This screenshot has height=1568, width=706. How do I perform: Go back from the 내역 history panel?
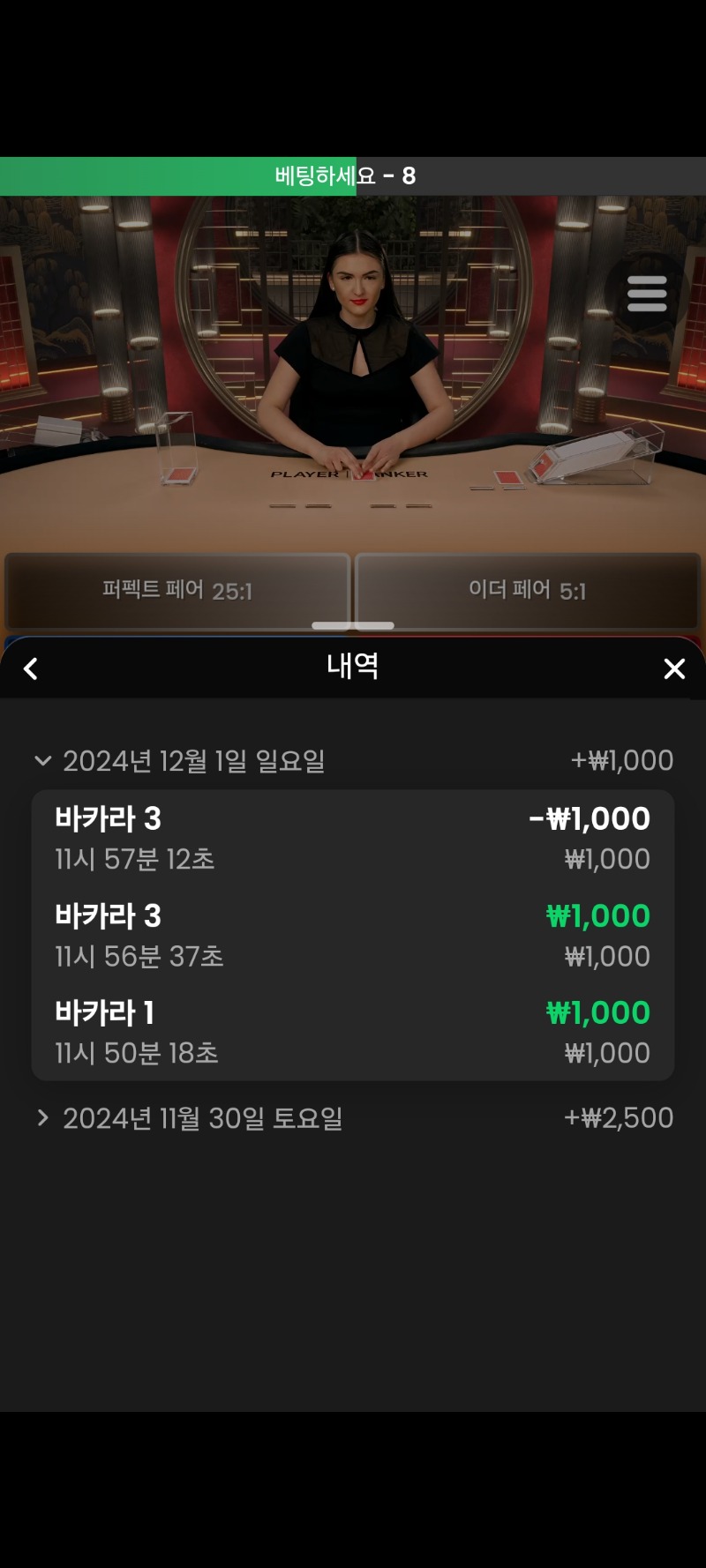31,669
